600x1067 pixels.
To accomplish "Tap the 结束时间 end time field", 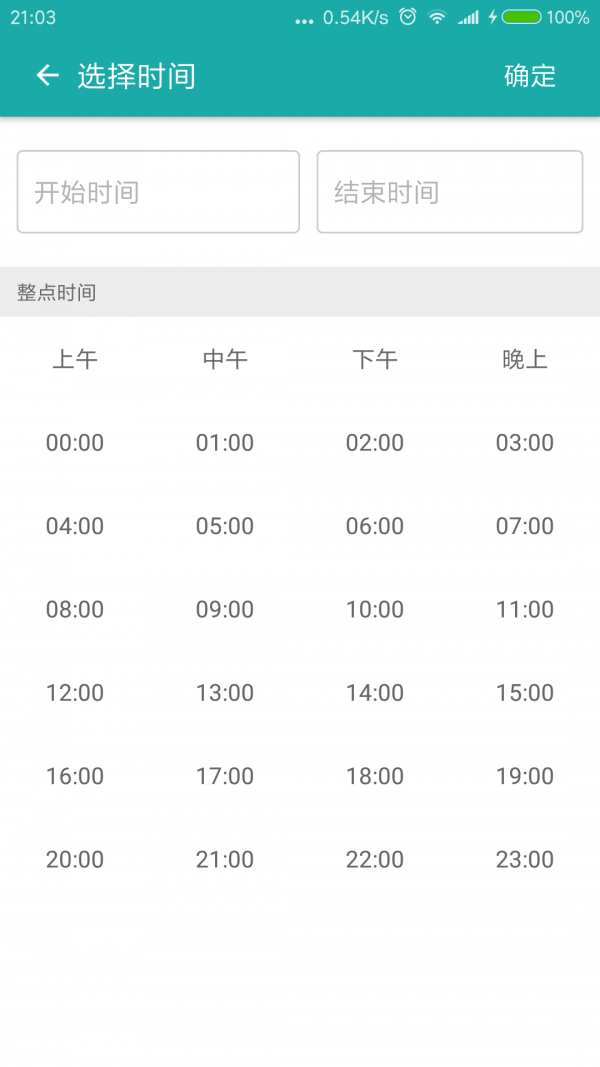I will coord(450,192).
